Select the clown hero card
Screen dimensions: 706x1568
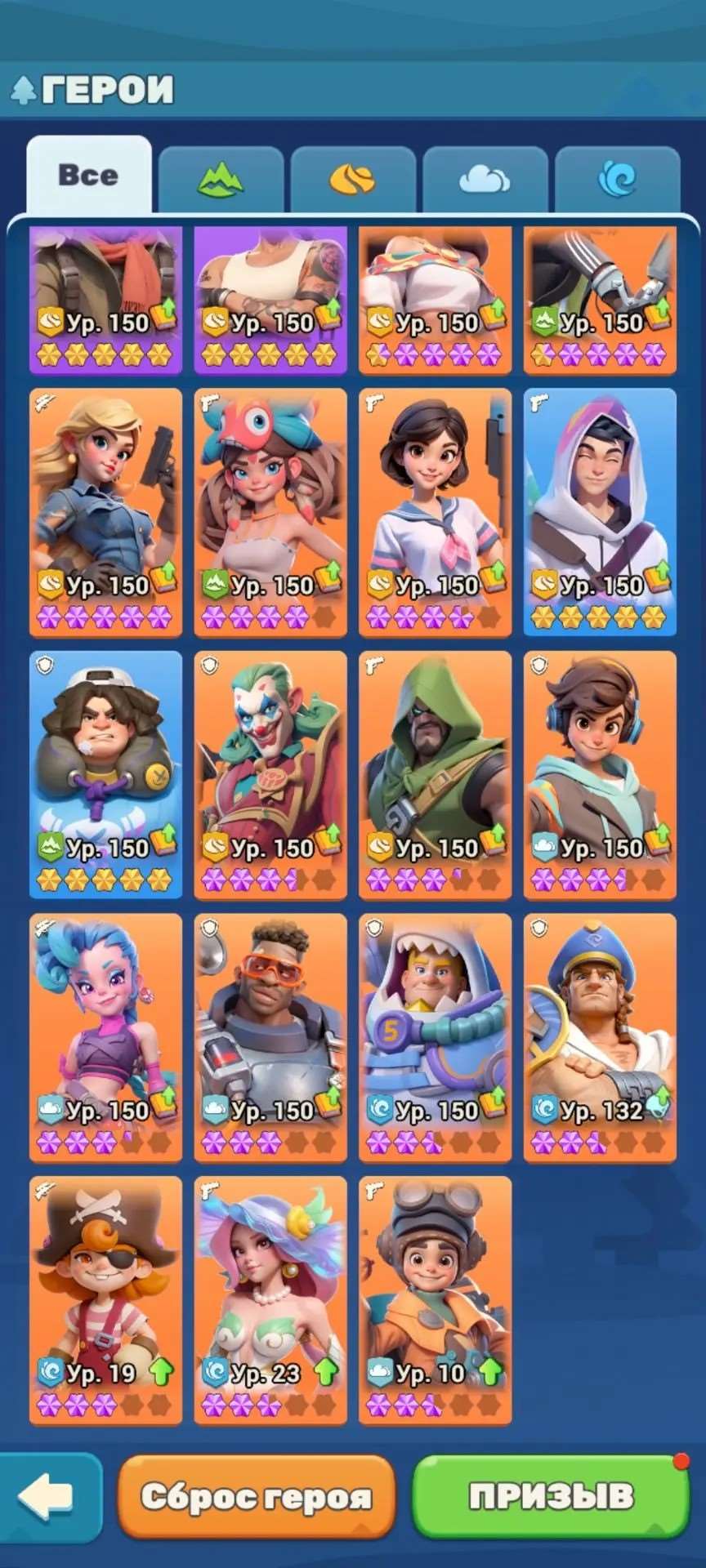[x=270, y=775]
